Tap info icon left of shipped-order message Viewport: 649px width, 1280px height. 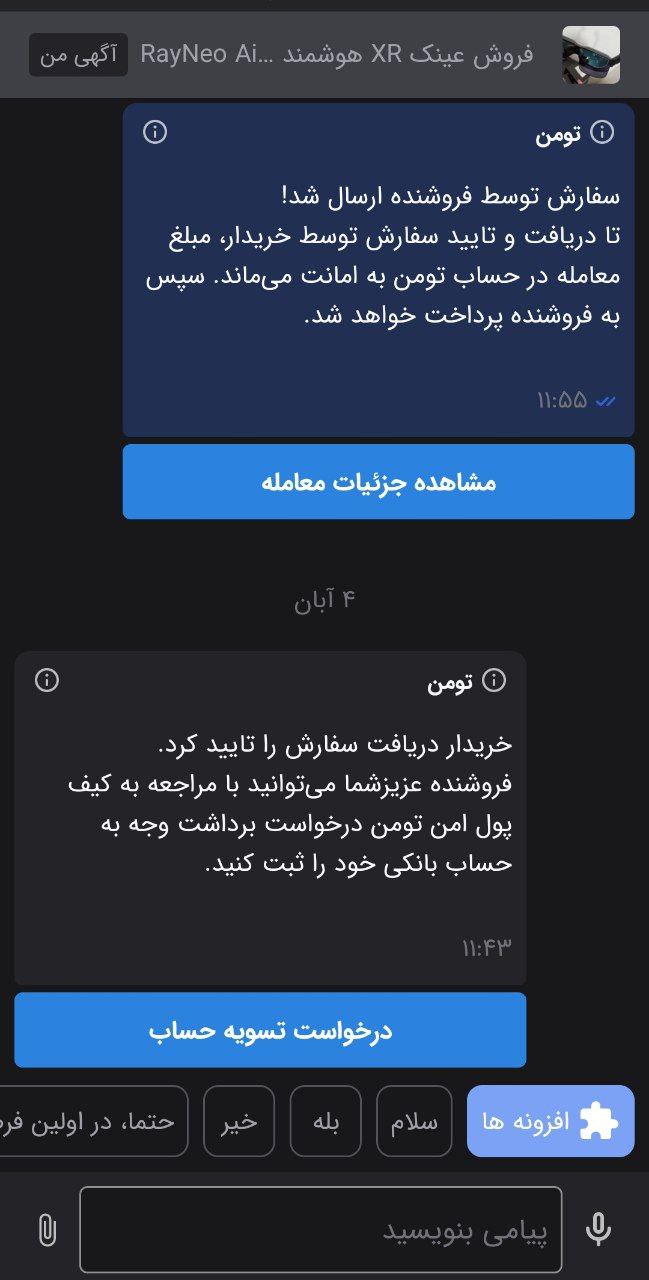155,132
